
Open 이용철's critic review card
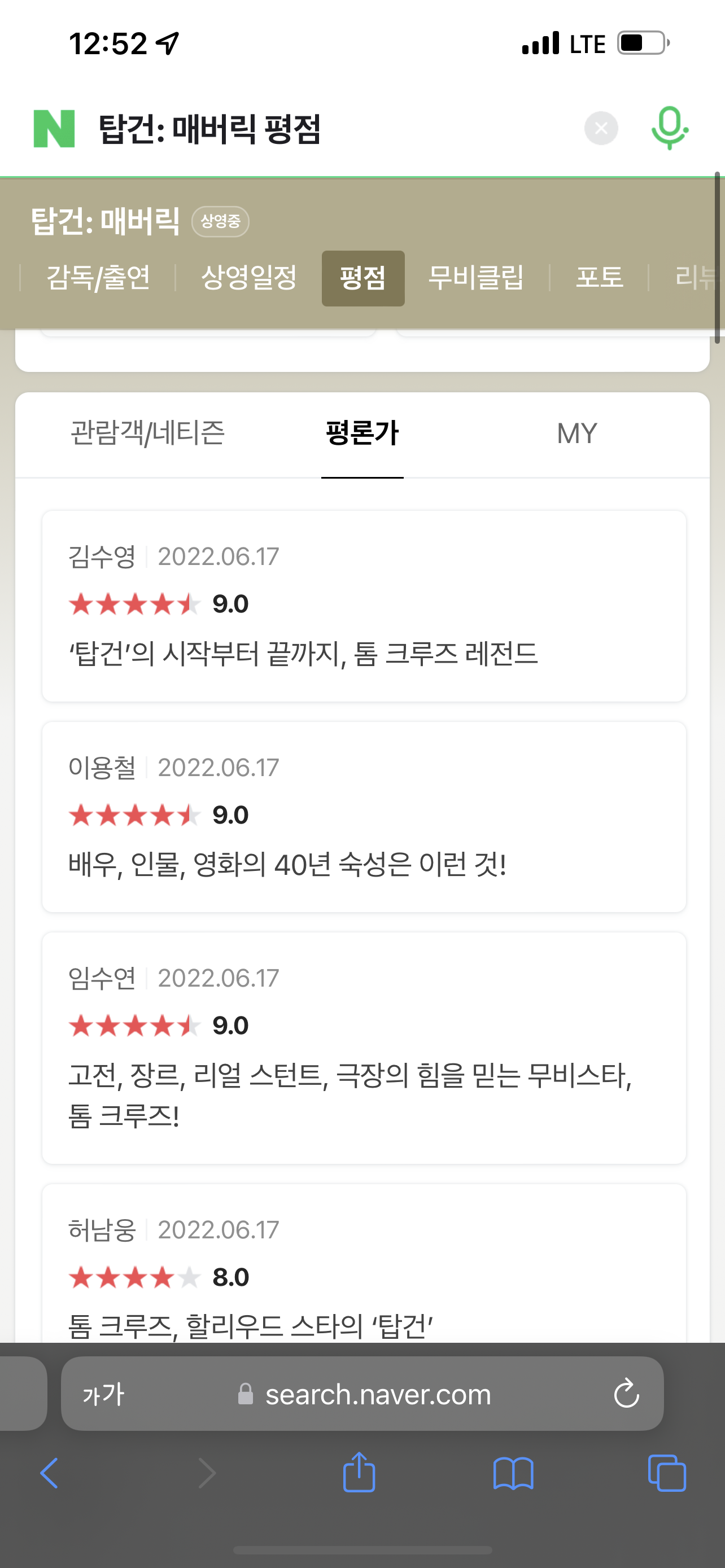[x=364, y=817]
